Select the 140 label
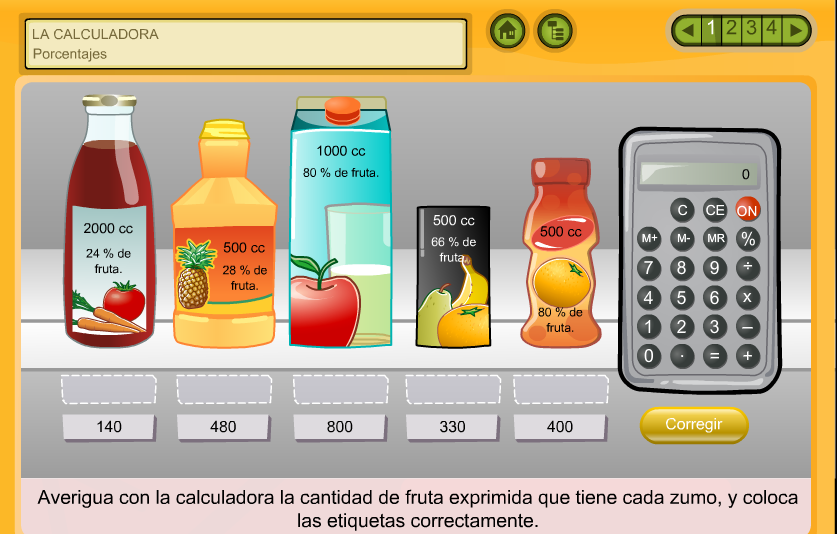 (x=109, y=427)
